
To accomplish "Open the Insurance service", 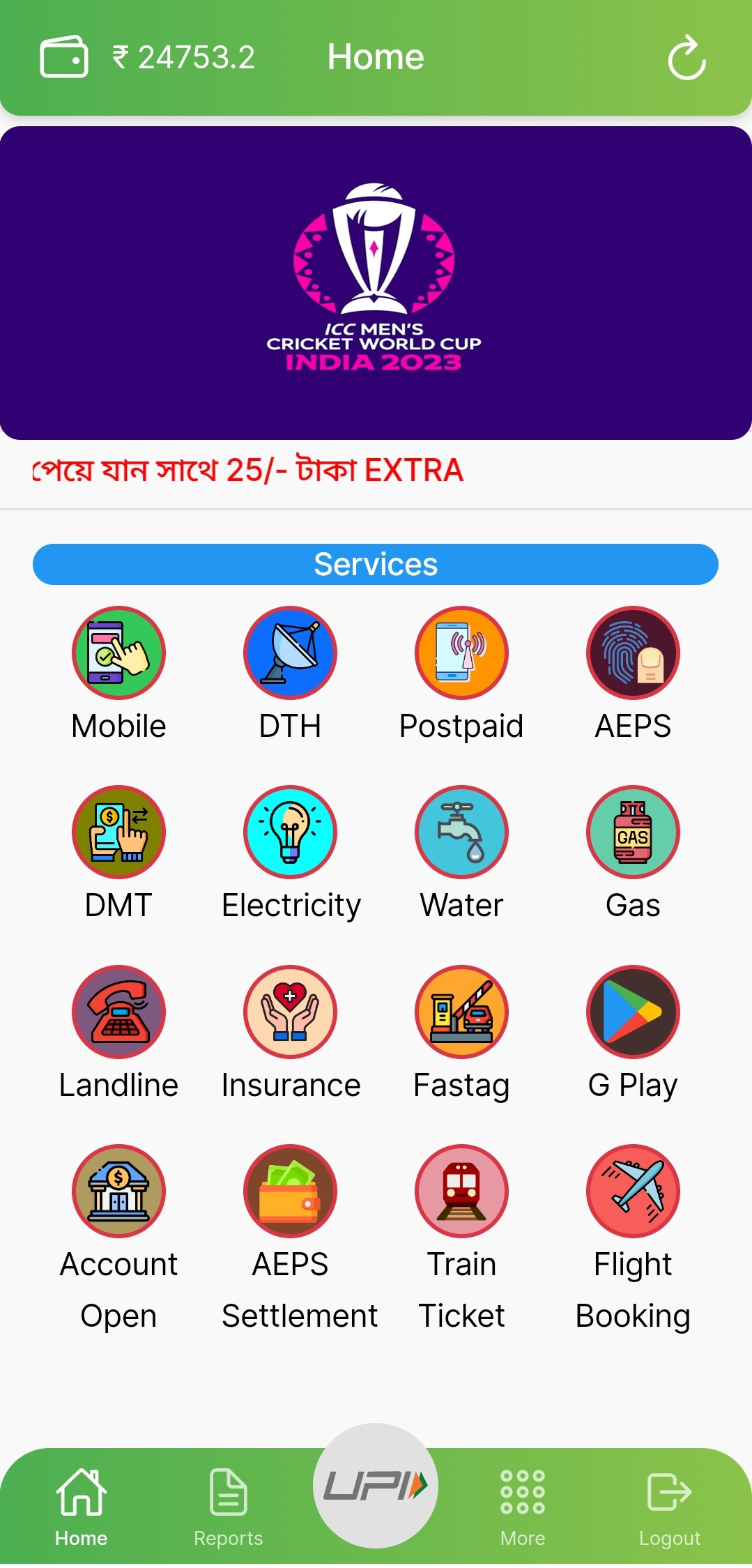I will [290, 1012].
